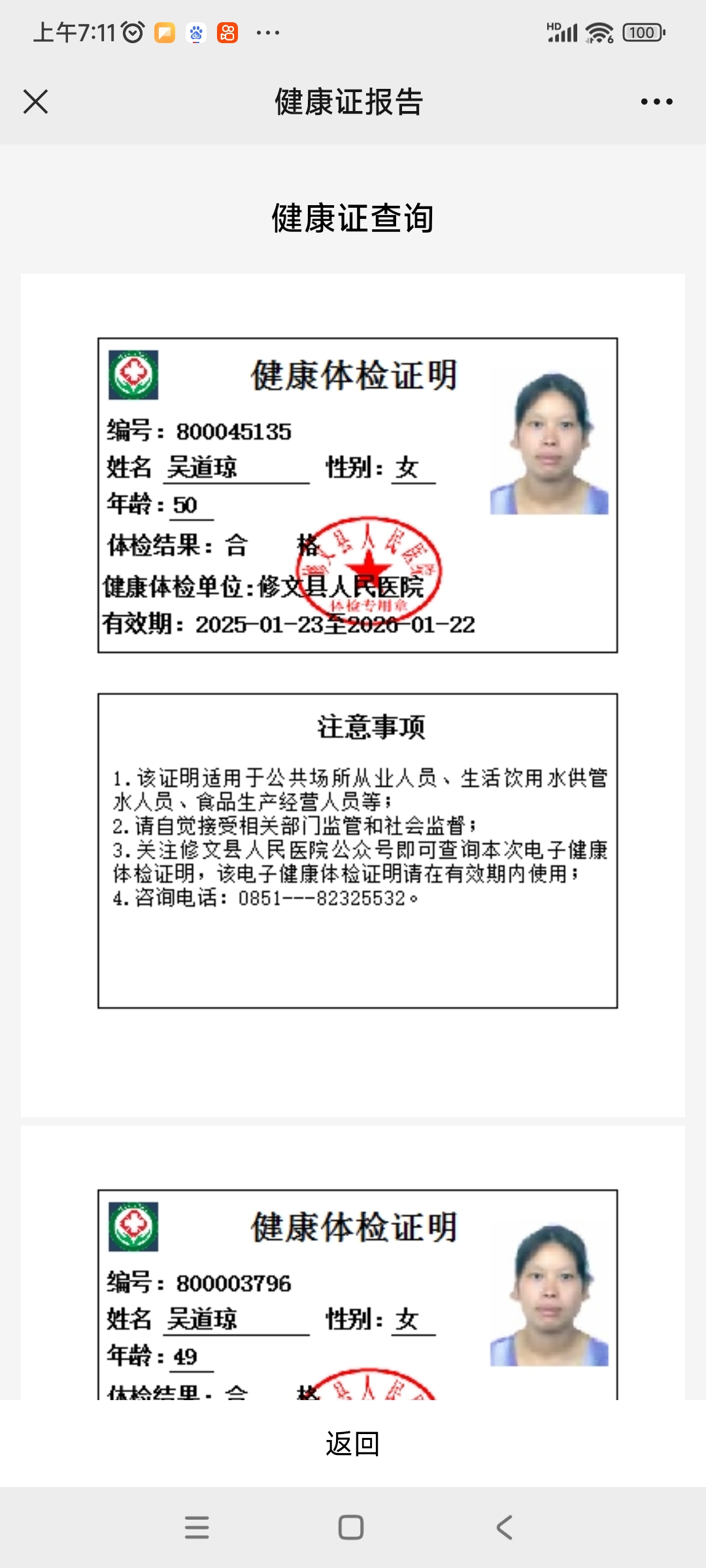
Task: Tap the 返回 button
Action: pyautogui.click(x=352, y=1443)
